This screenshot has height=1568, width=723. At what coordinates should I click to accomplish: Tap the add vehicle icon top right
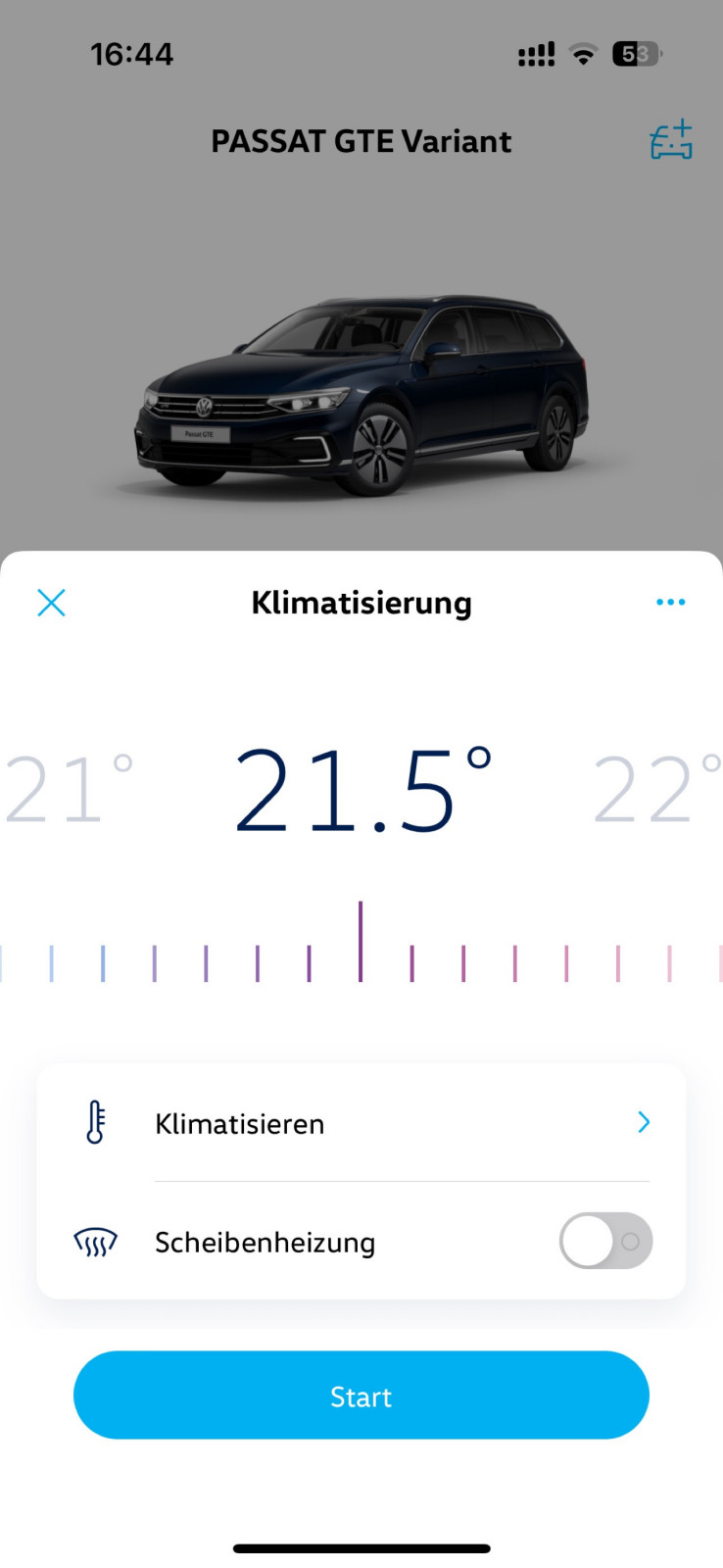click(x=671, y=140)
